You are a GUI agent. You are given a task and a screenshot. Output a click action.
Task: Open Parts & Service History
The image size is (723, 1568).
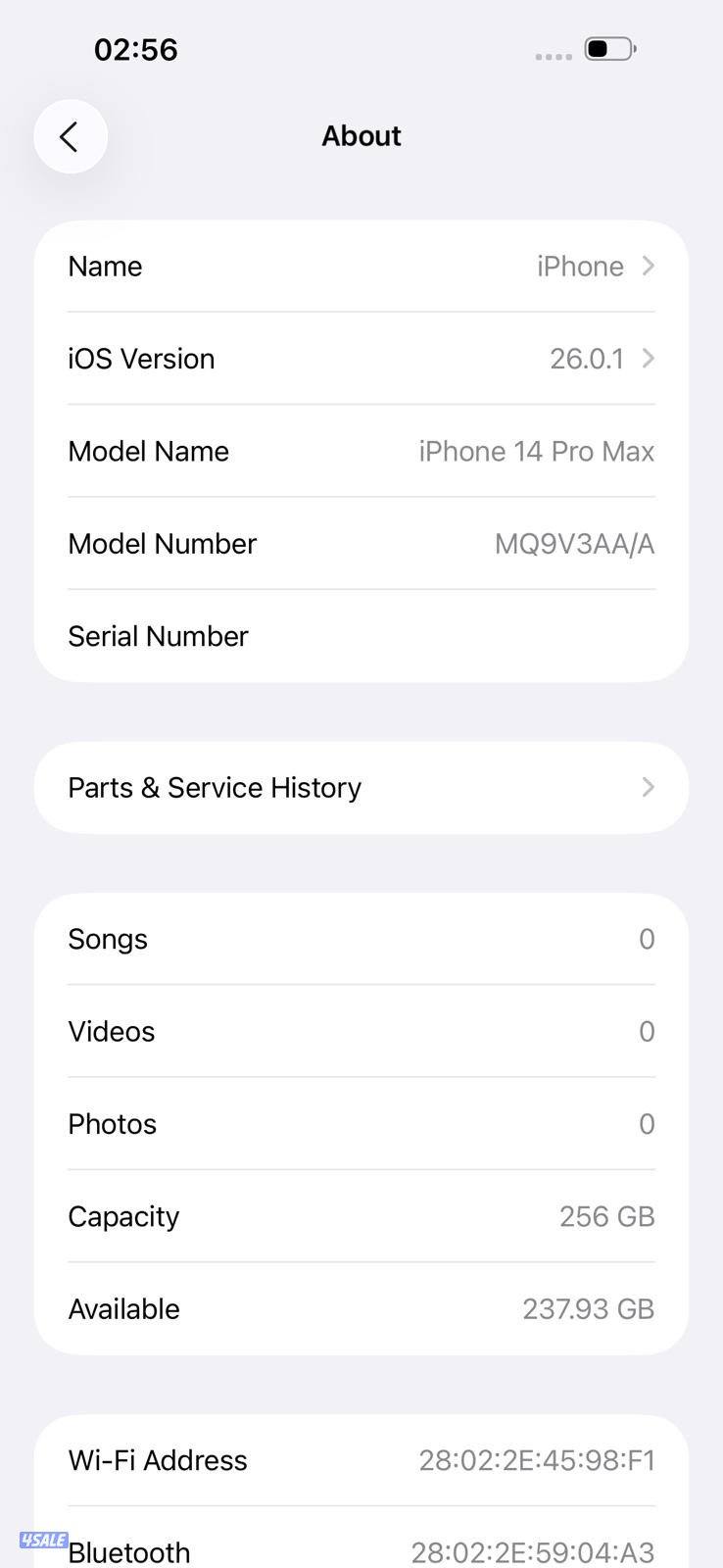pyautogui.click(x=361, y=787)
